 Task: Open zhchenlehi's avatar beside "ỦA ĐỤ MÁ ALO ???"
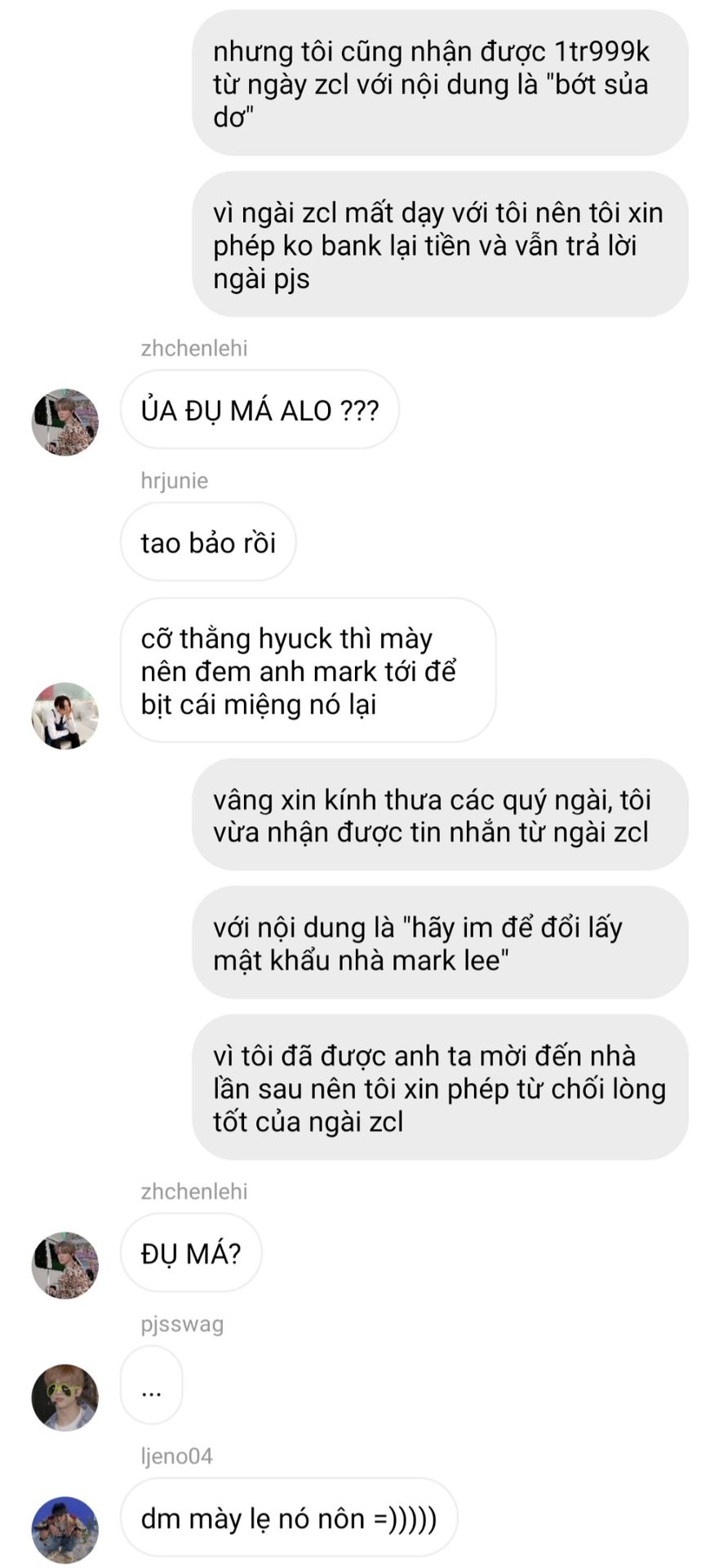tap(65, 421)
